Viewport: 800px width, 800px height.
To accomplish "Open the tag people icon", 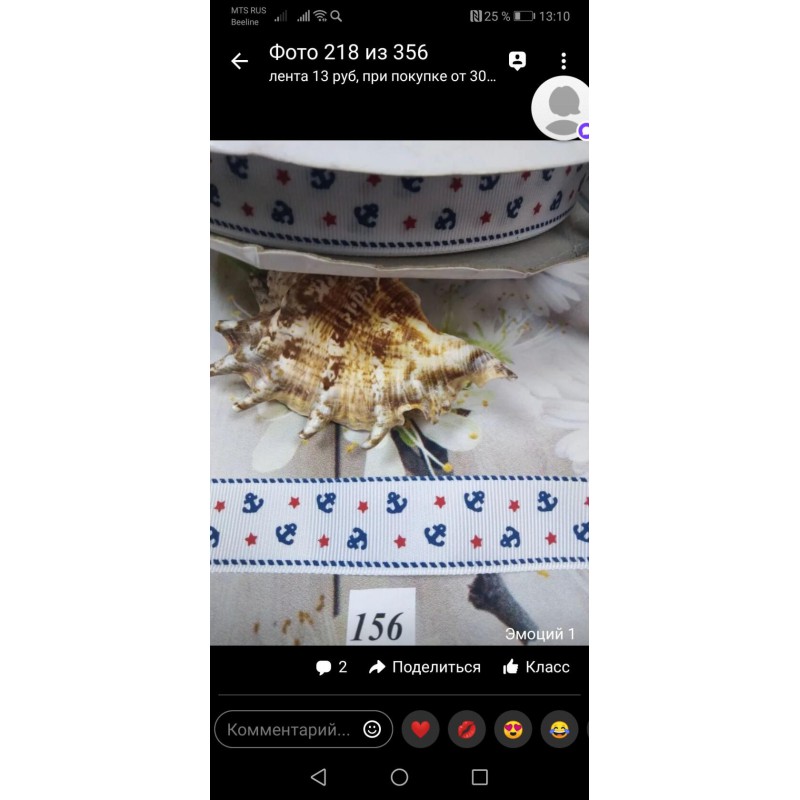I will coord(517,62).
